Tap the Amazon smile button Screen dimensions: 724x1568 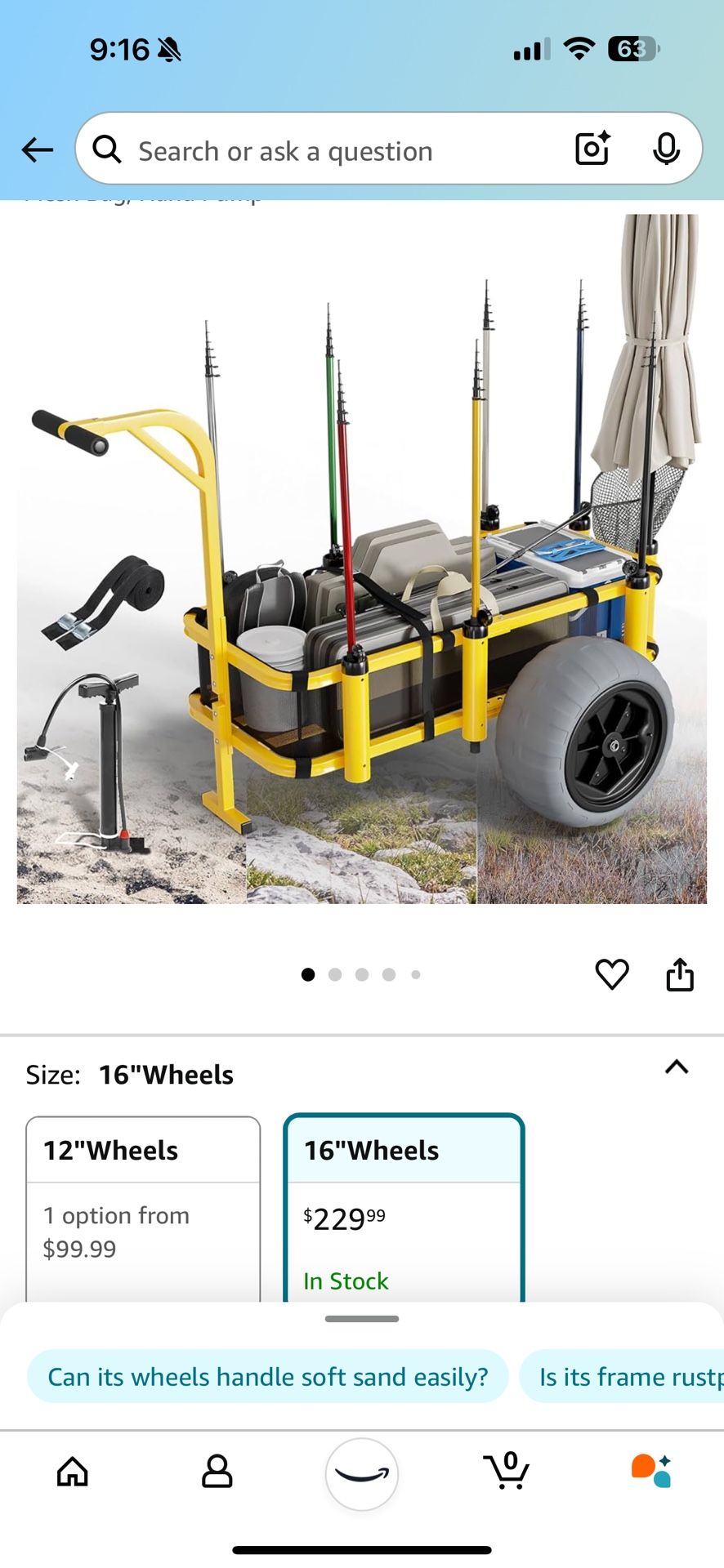(x=362, y=1474)
